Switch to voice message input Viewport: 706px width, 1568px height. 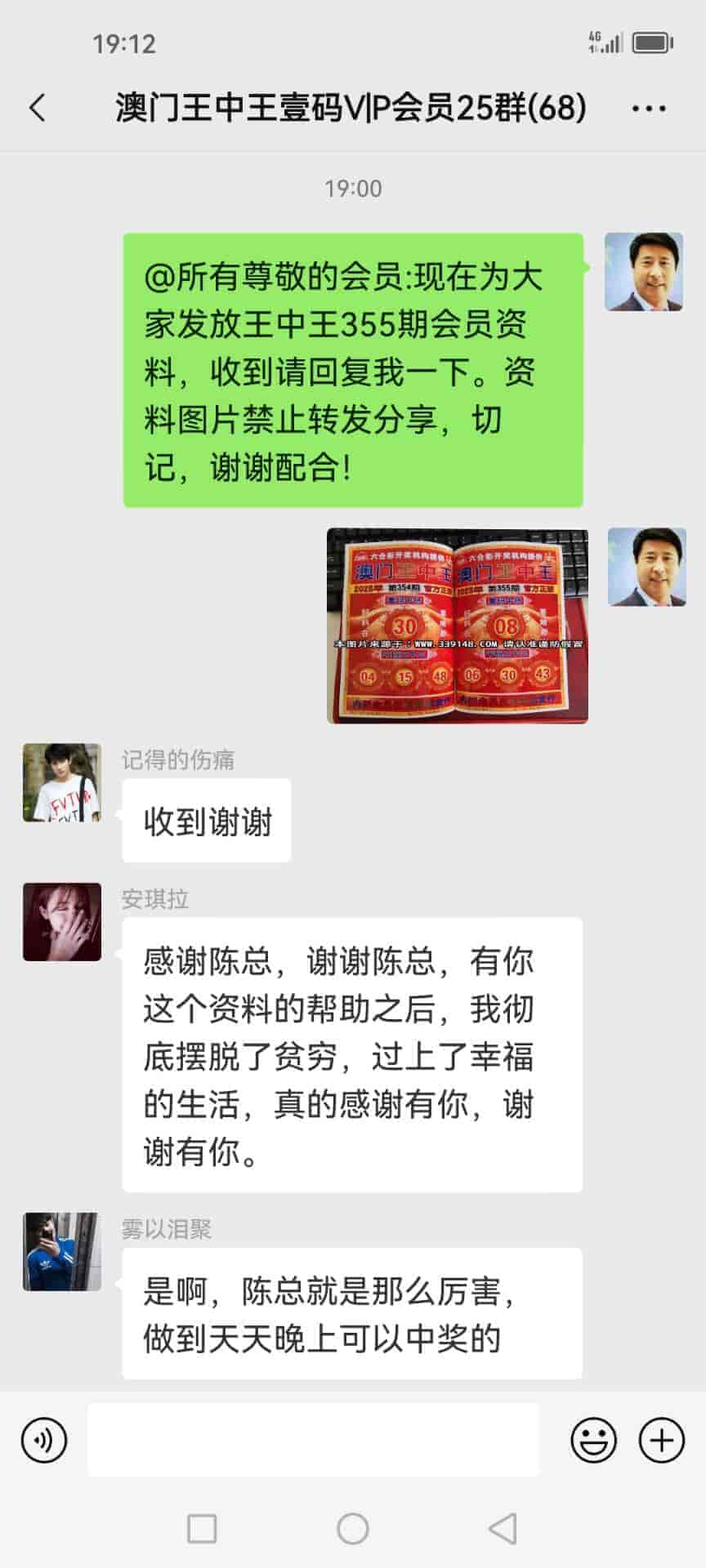[x=44, y=1440]
